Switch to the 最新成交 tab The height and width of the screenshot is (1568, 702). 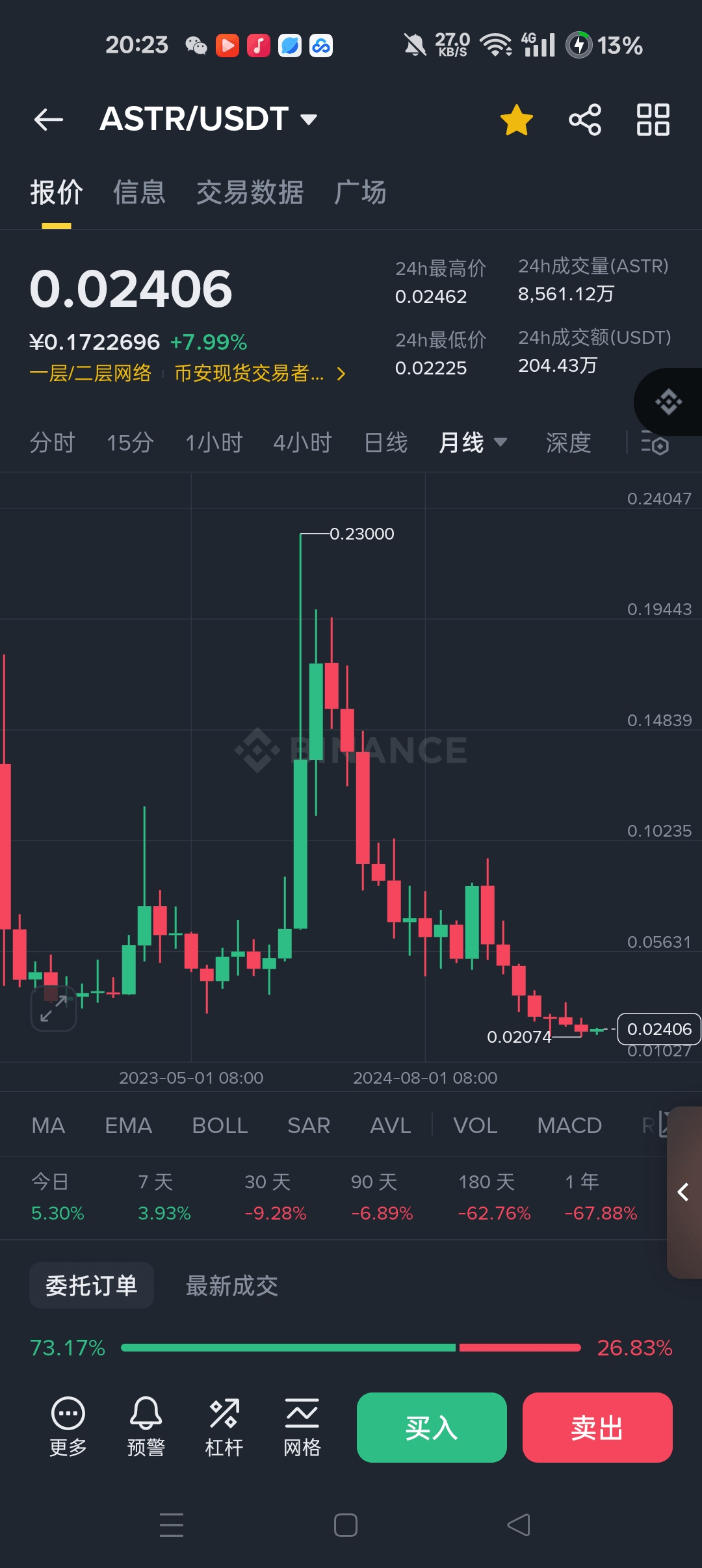click(x=231, y=1285)
